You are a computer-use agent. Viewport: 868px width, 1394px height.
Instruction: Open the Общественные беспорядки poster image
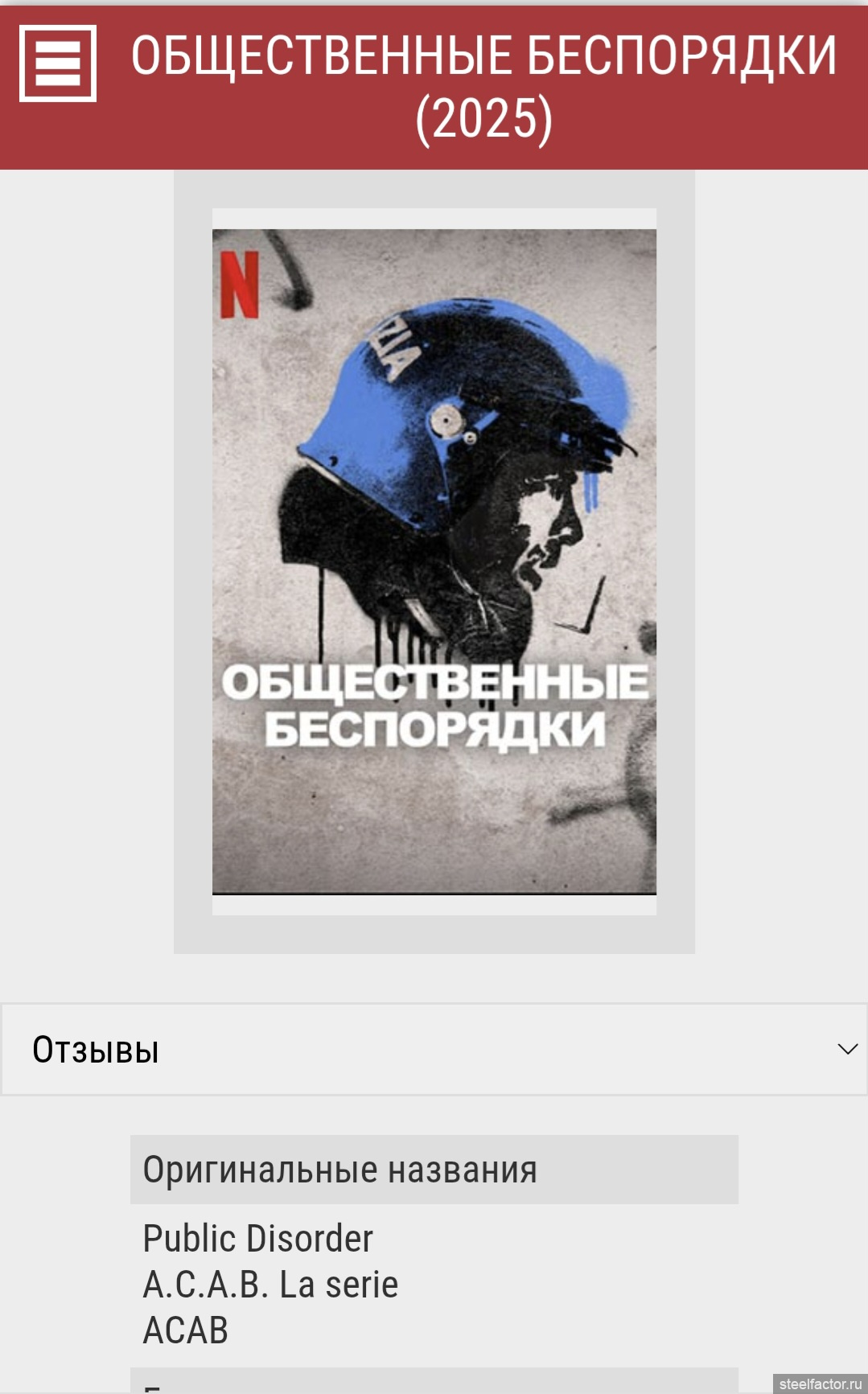coord(434,561)
